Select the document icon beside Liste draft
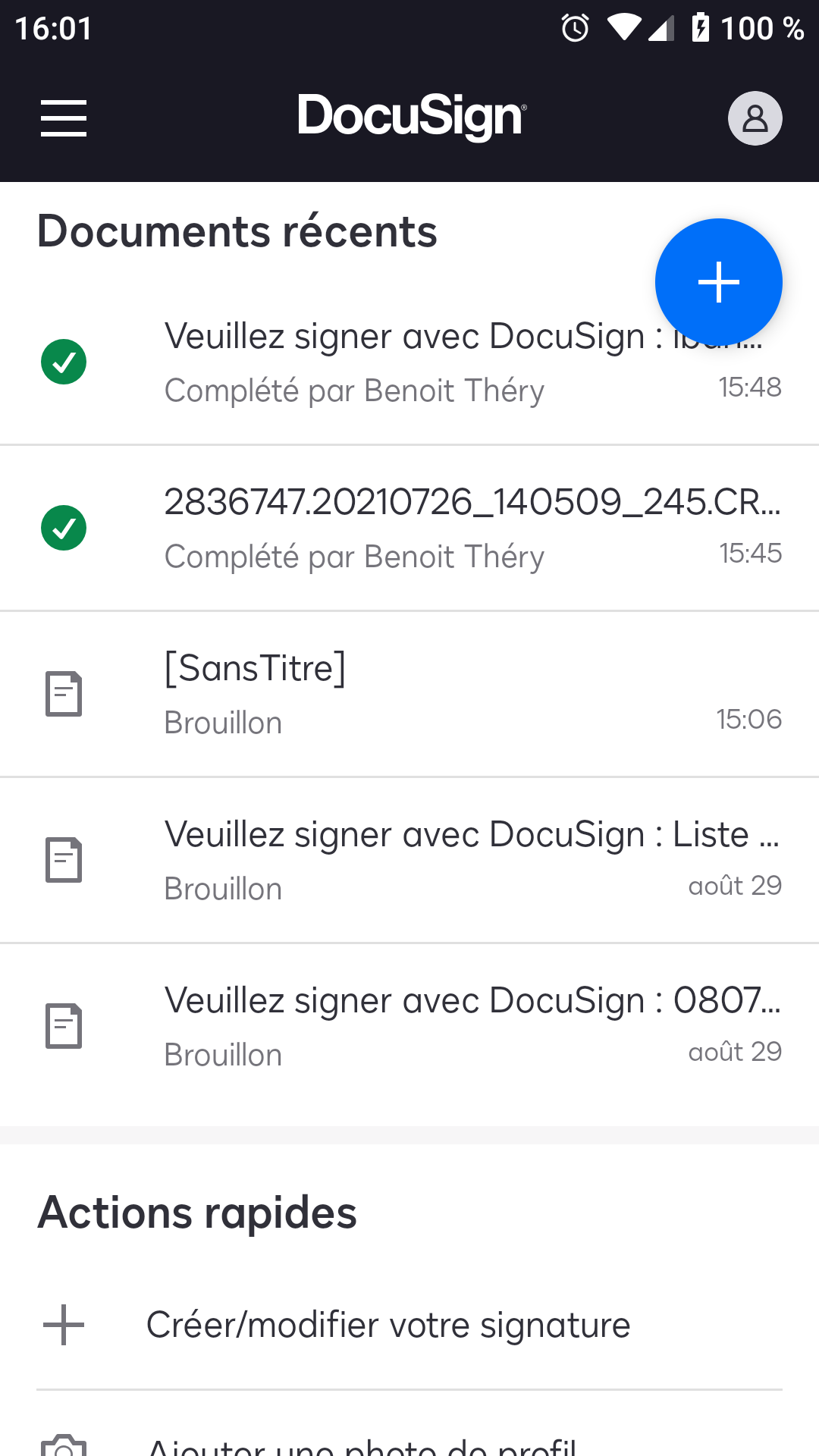The image size is (819, 1456). [64, 859]
